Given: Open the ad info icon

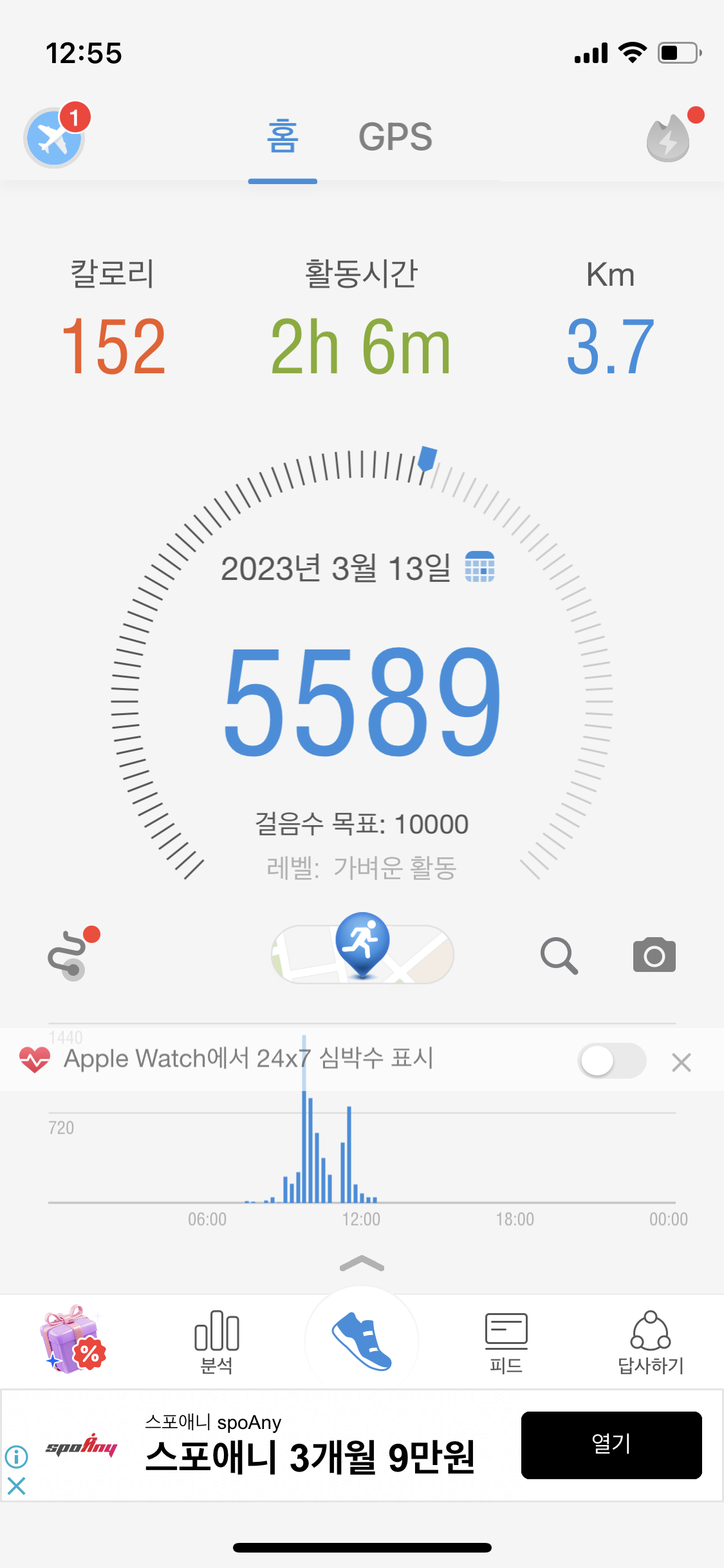Looking at the screenshot, I should (16, 1456).
